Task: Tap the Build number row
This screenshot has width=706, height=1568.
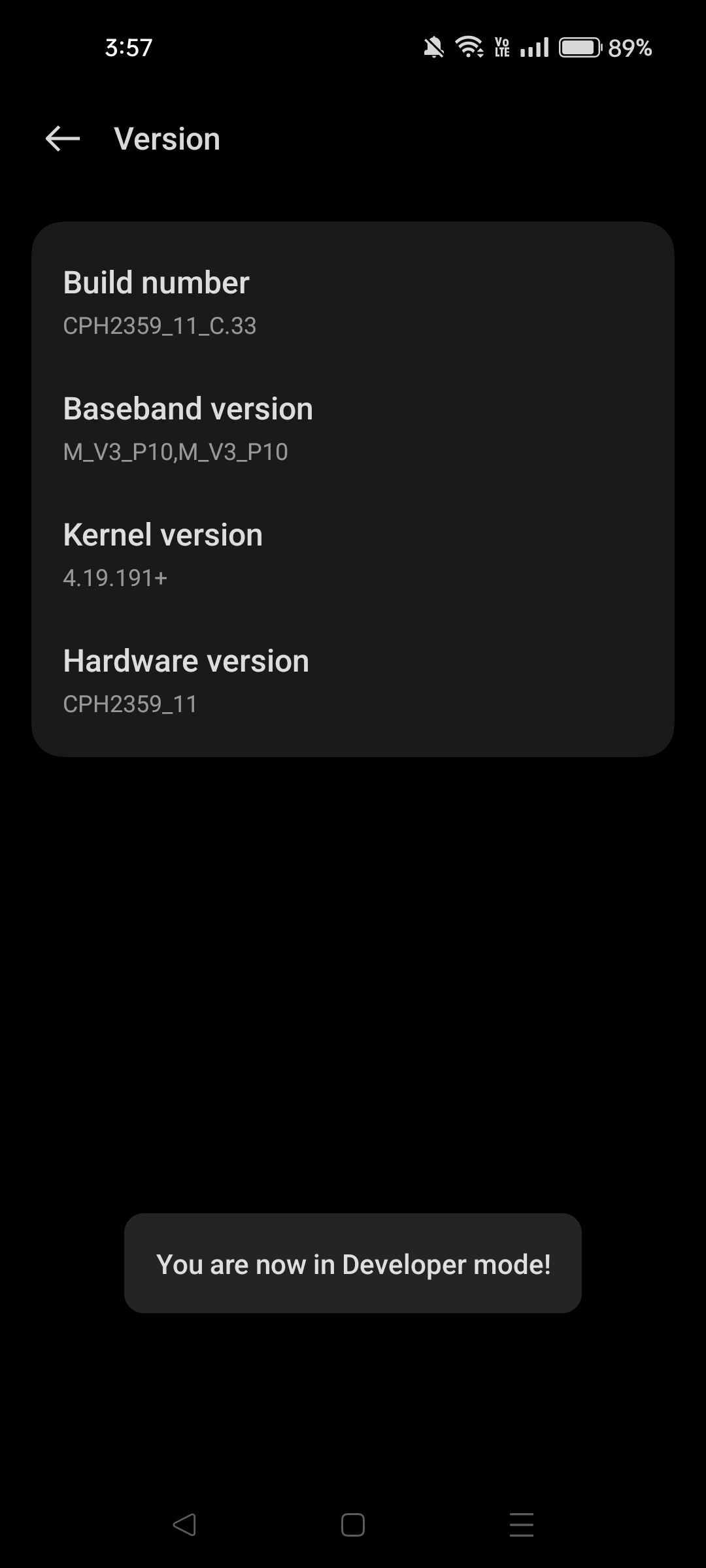Action: tap(352, 302)
